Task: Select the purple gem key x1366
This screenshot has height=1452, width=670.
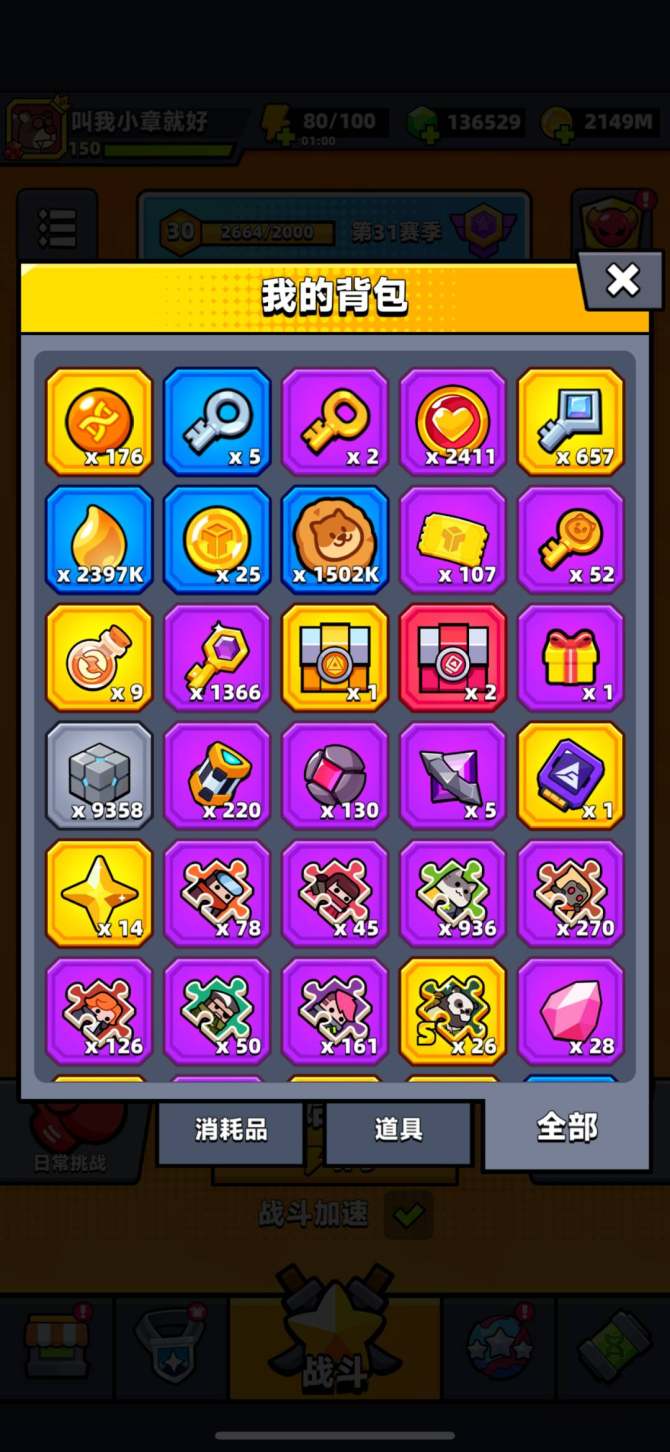Action: [217, 657]
